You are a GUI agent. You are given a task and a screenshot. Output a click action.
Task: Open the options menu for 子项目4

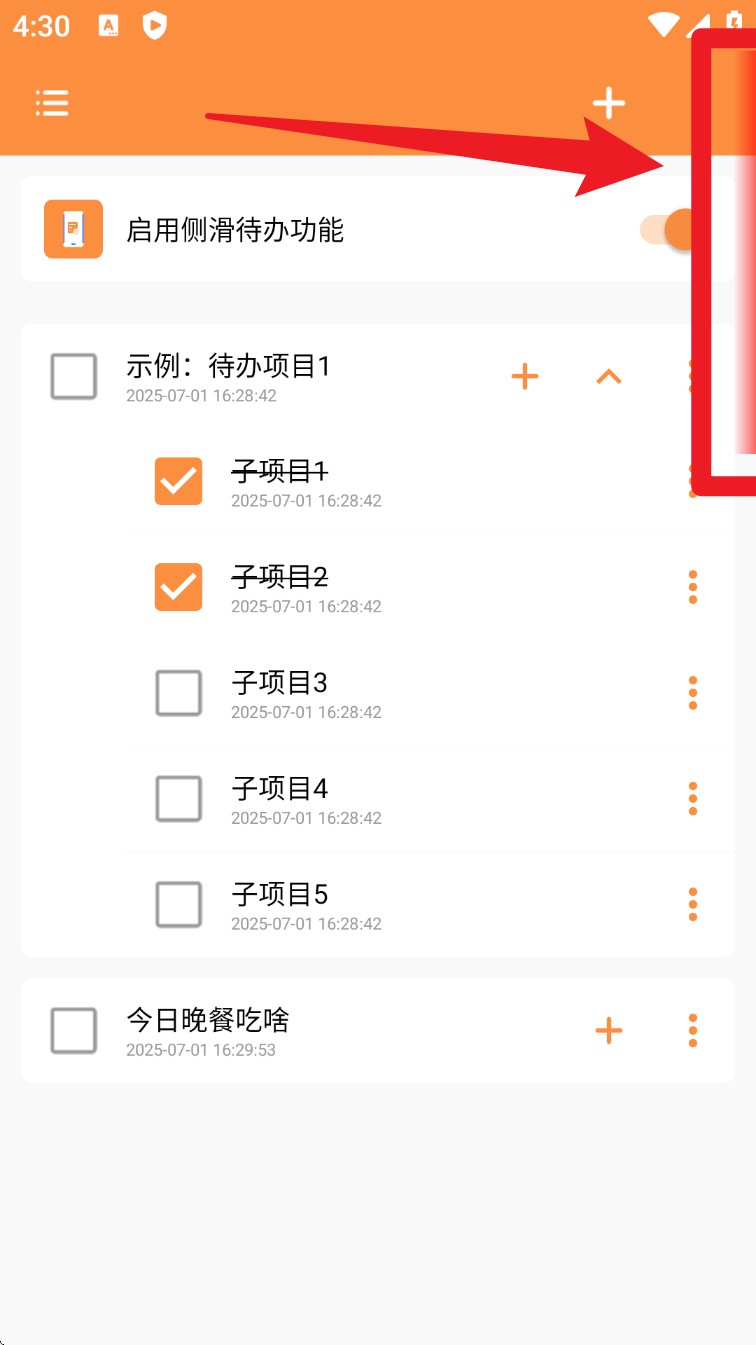pos(693,798)
